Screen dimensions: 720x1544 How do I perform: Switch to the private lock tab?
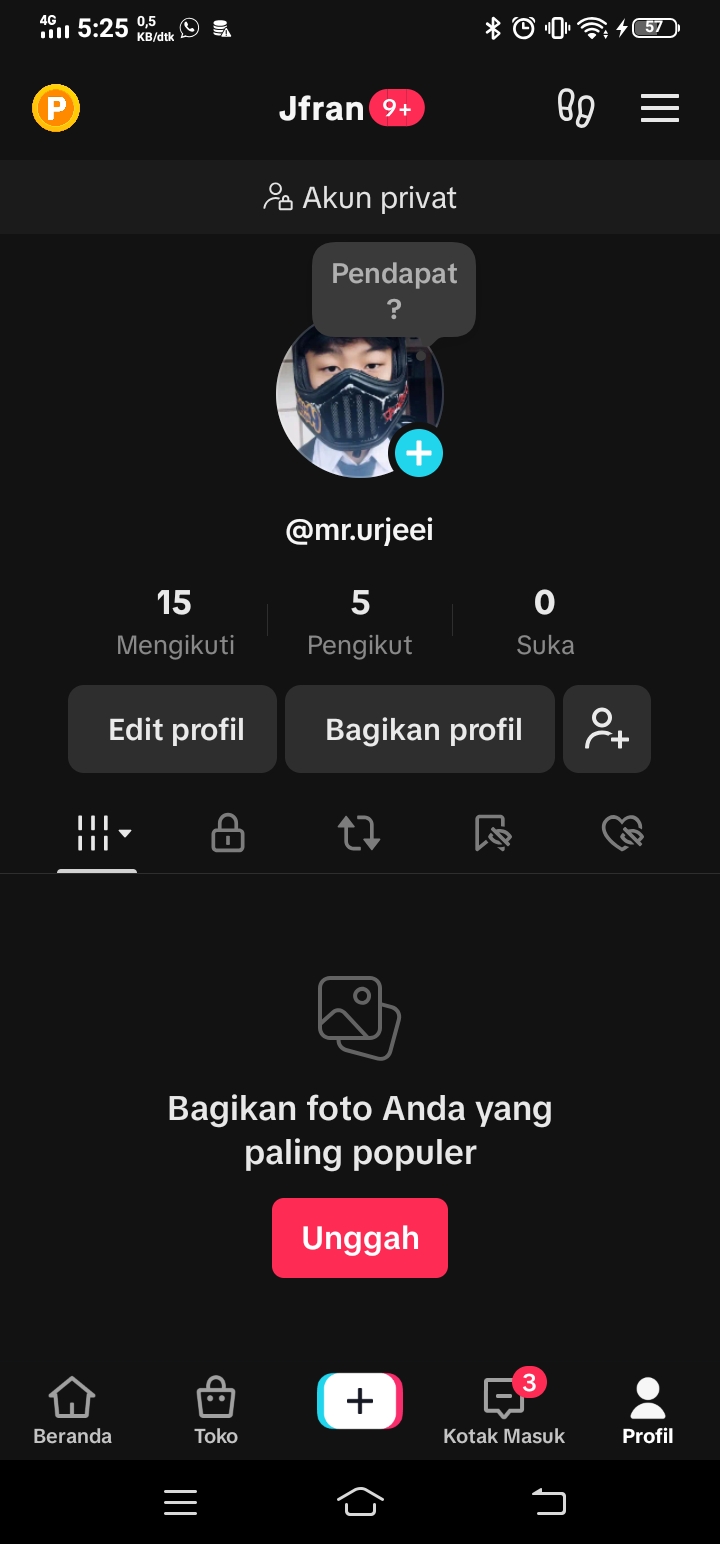point(228,833)
